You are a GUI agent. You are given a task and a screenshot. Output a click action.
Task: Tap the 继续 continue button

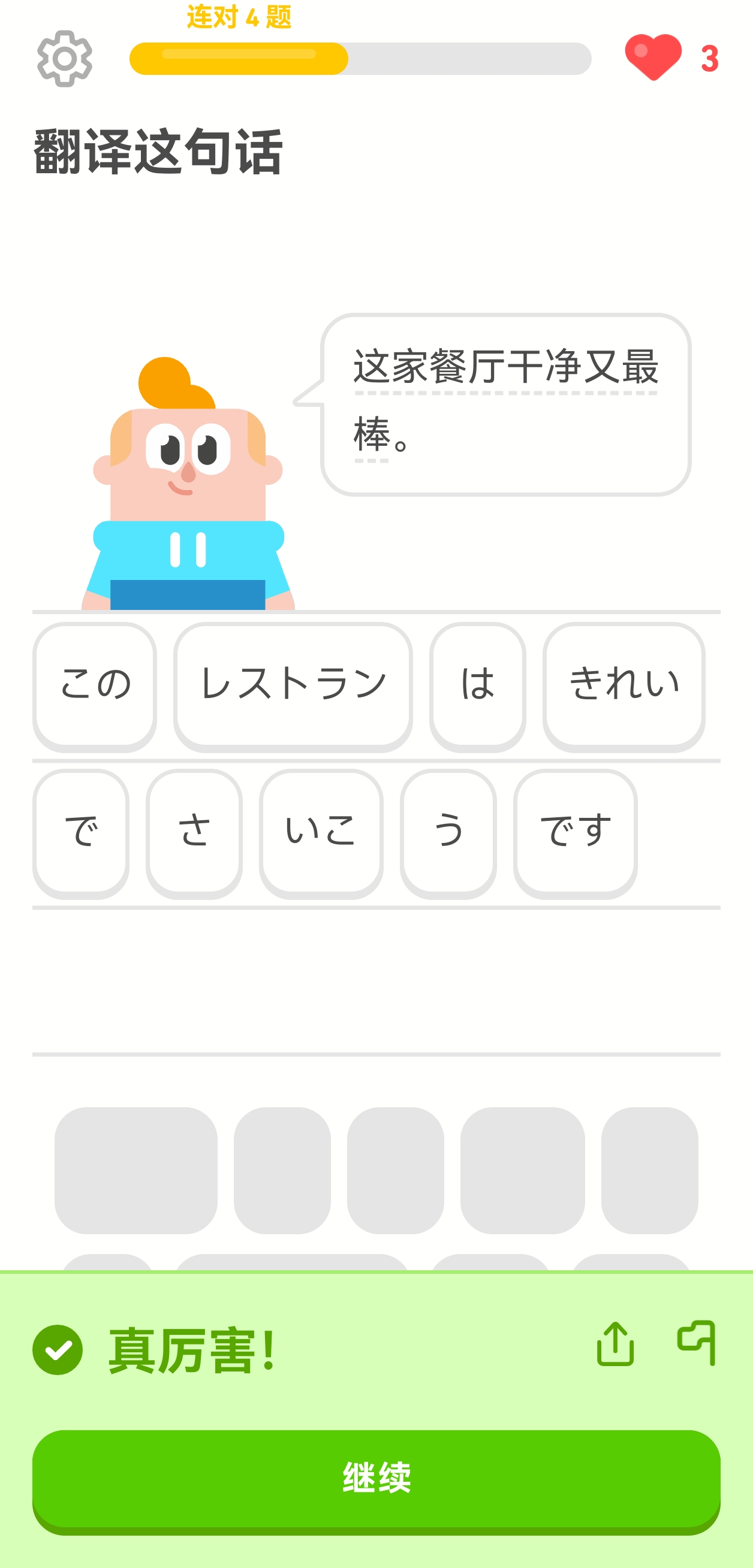[x=376, y=1479]
